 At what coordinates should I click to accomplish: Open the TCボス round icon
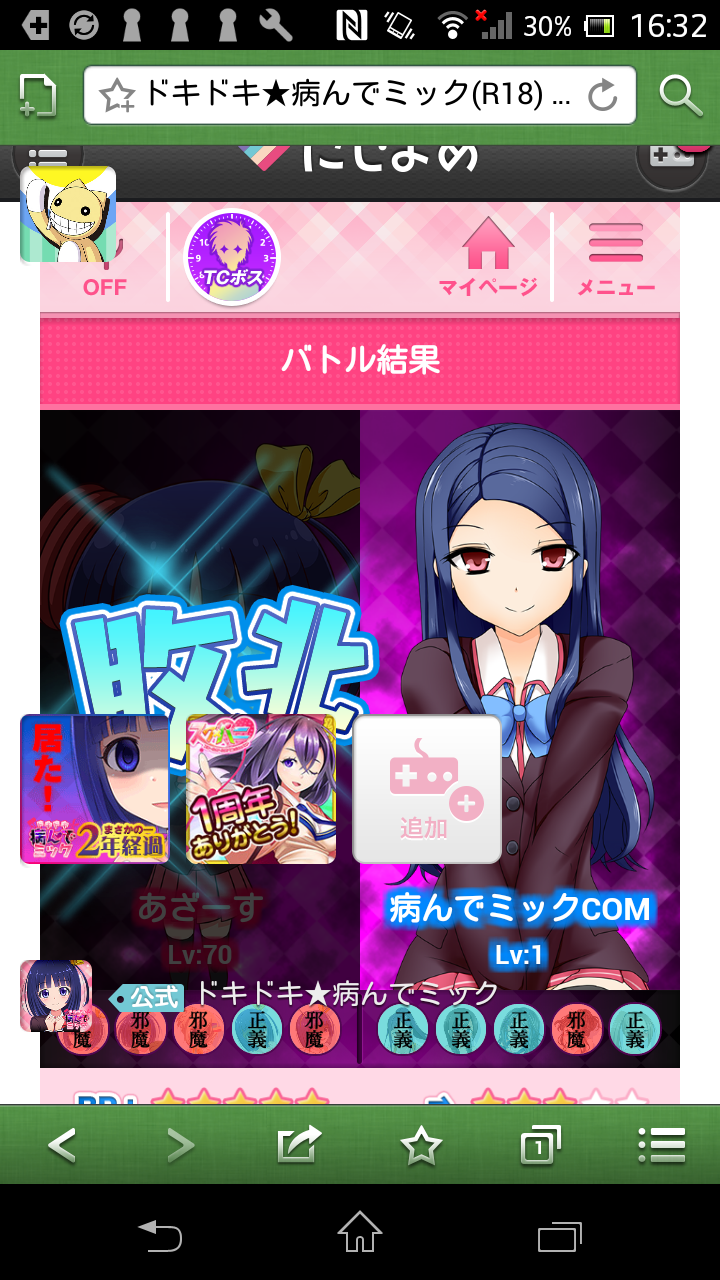(232, 256)
